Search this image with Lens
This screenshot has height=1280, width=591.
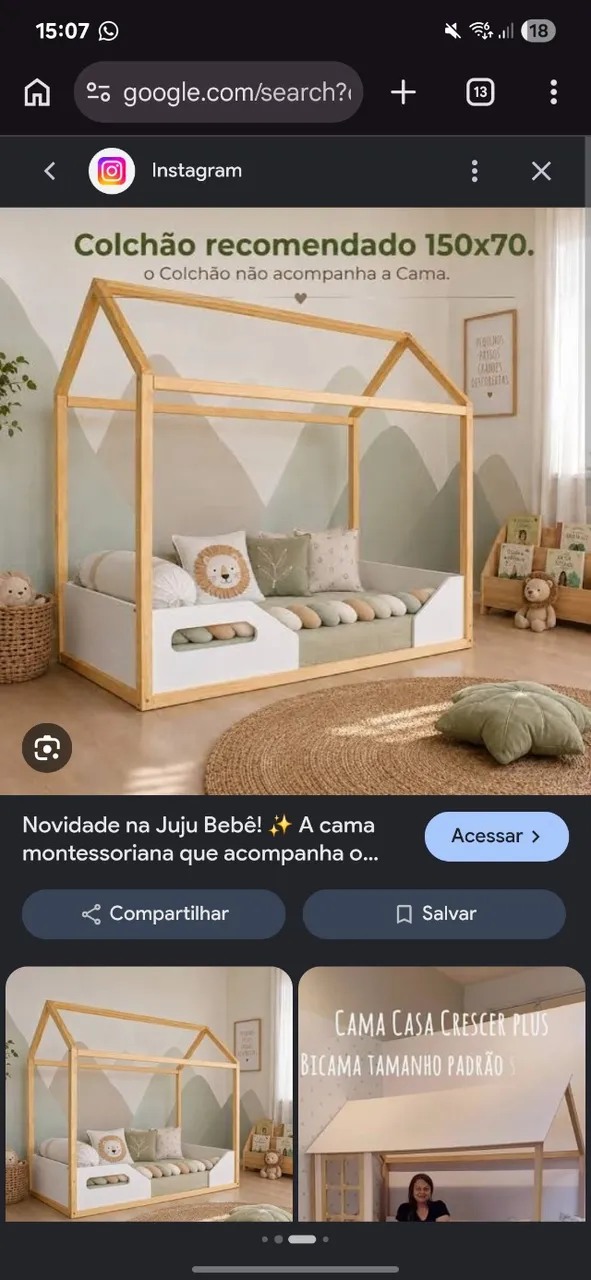click(x=47, y=748)
